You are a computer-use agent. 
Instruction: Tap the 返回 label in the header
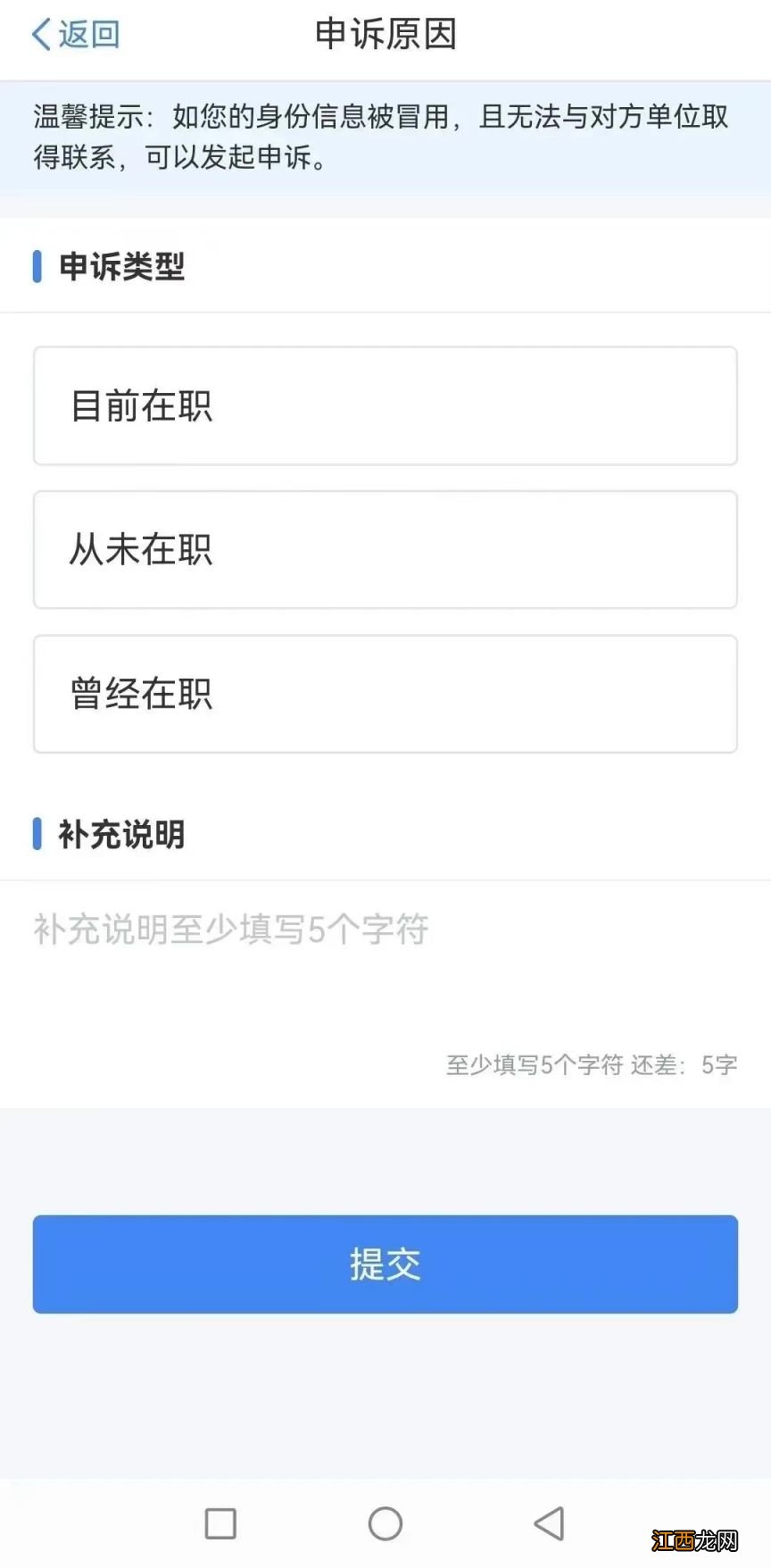click(x=87, y=34)
